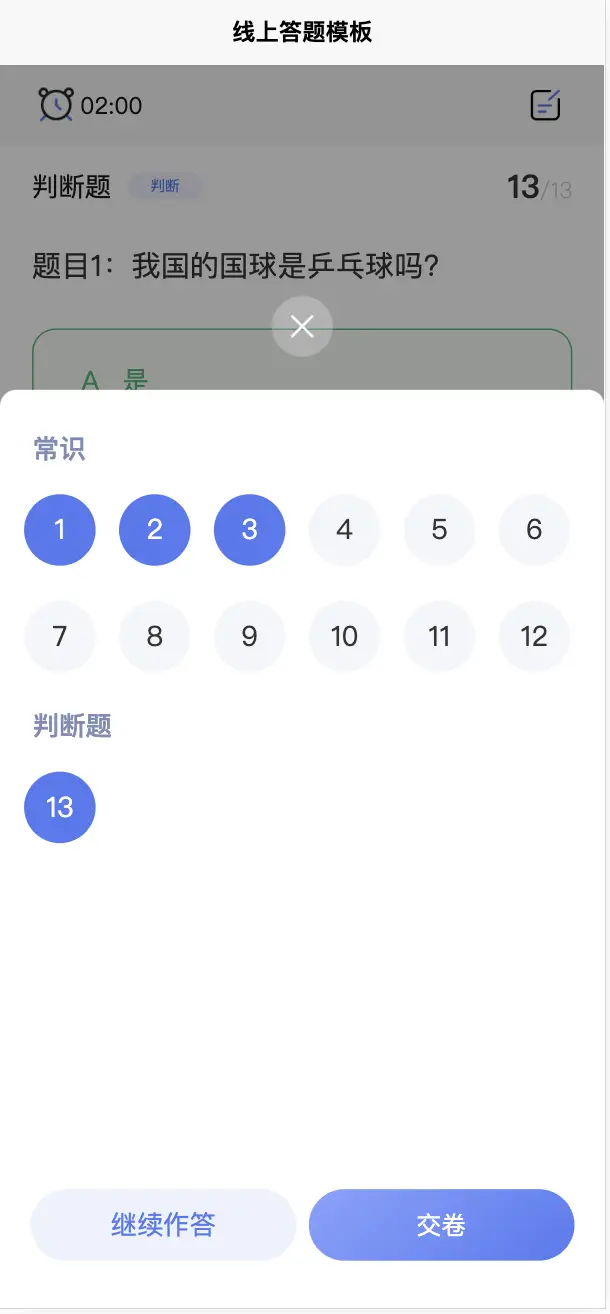Jump to question 2
The image size is (610, 1314).
coord(155,530)
